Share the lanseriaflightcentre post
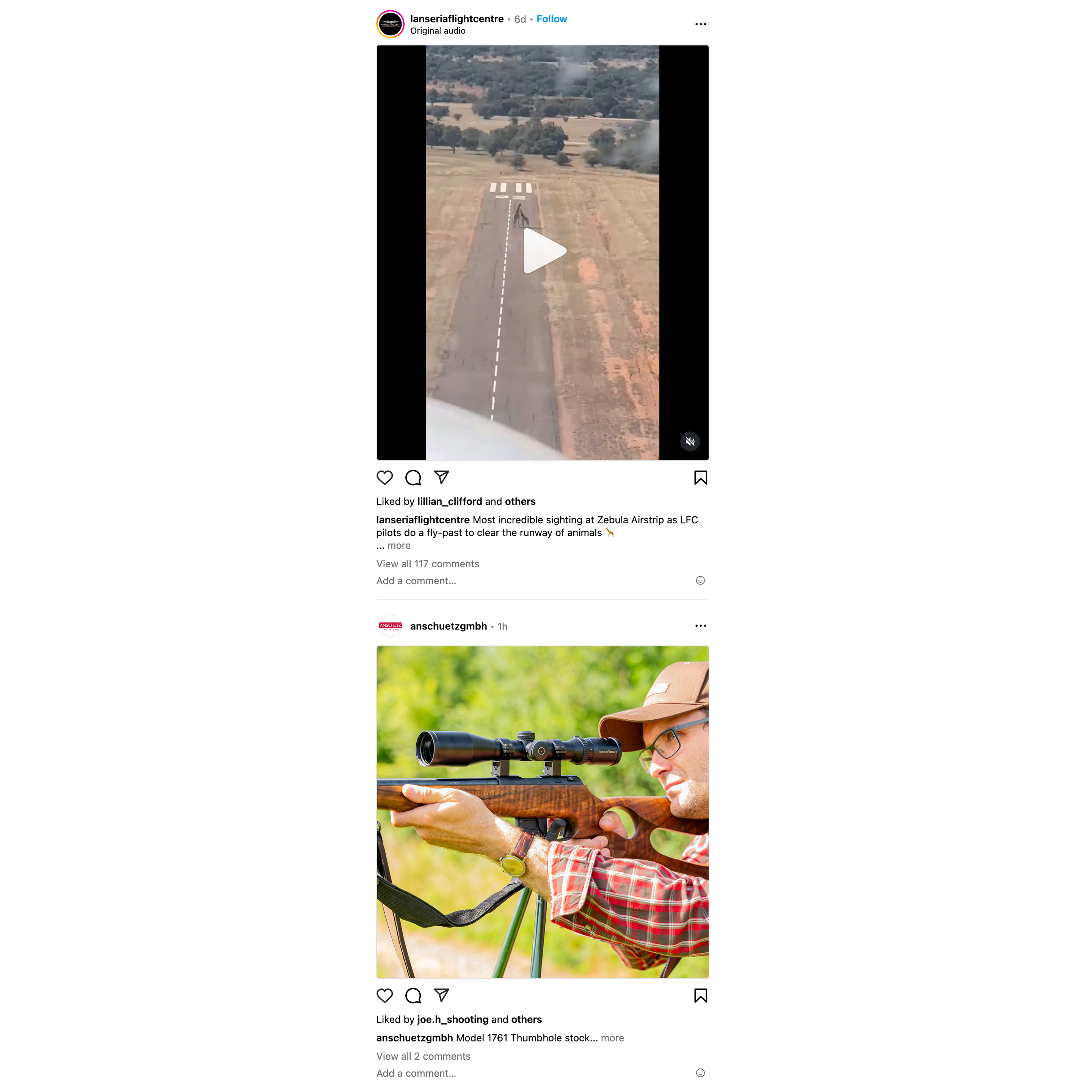1092x1092 pixels. pos(441,478)
